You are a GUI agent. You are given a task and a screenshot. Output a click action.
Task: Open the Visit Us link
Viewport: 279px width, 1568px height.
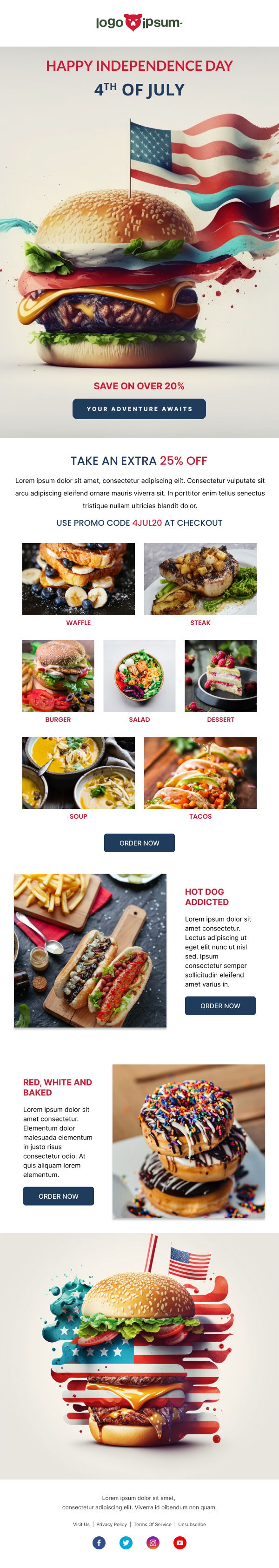coord(81,1524)
